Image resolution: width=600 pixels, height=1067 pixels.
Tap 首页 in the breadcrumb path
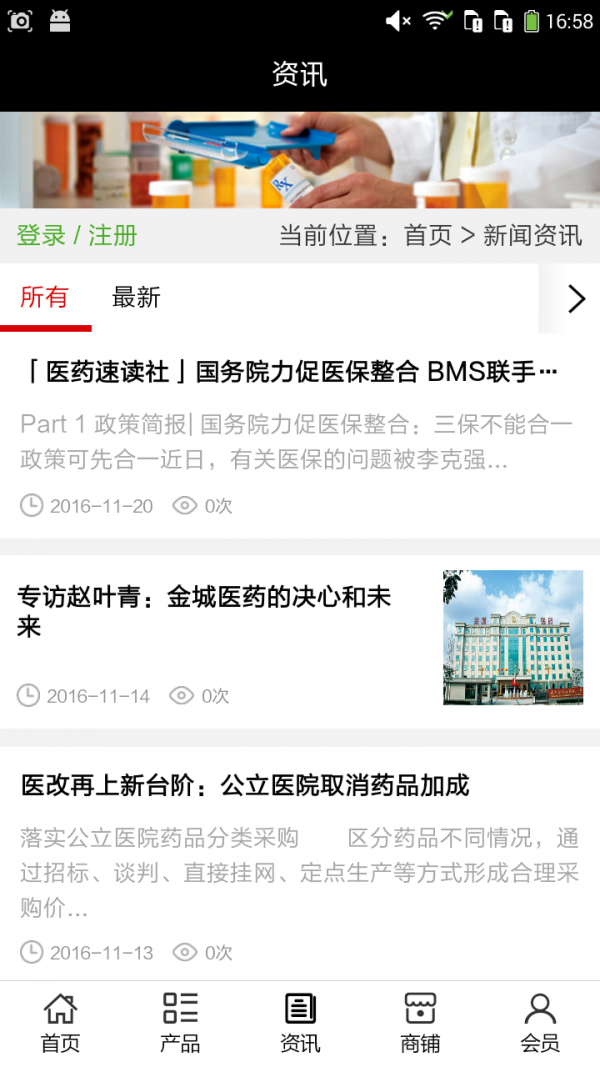point(428,236)
